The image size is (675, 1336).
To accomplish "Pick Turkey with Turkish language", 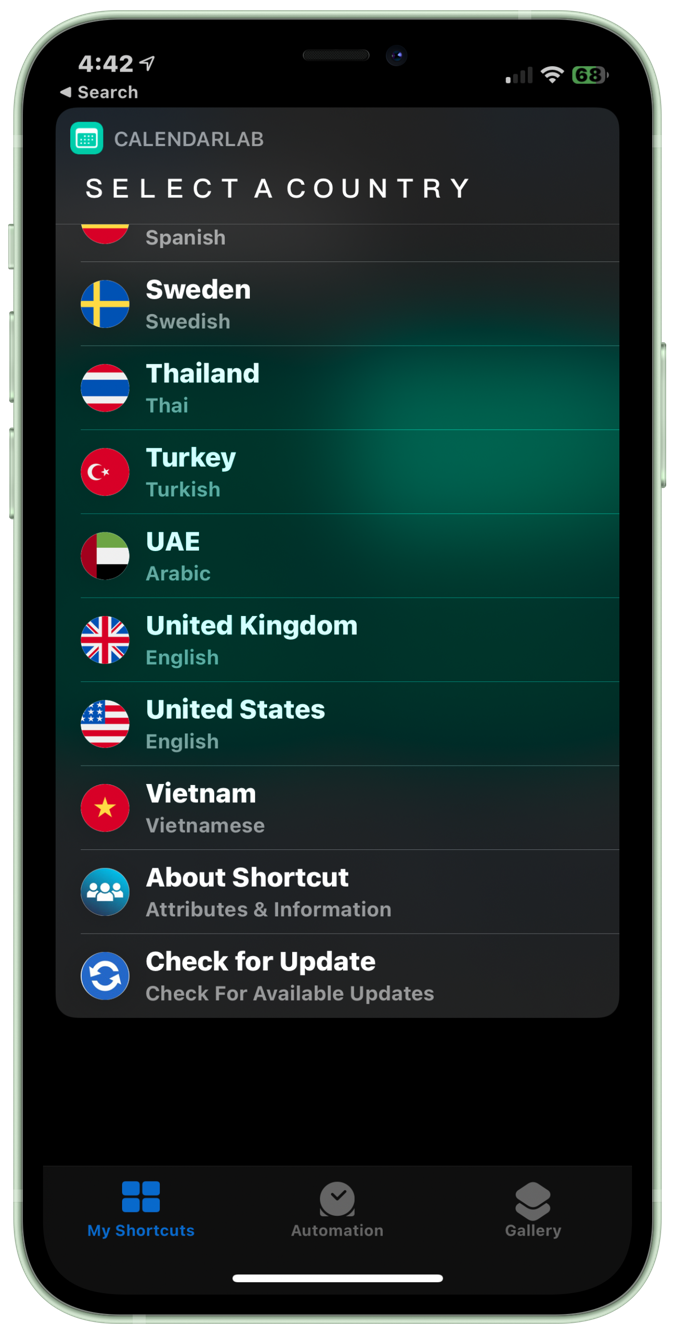I will pyautogui.click(x=337, y=472).
